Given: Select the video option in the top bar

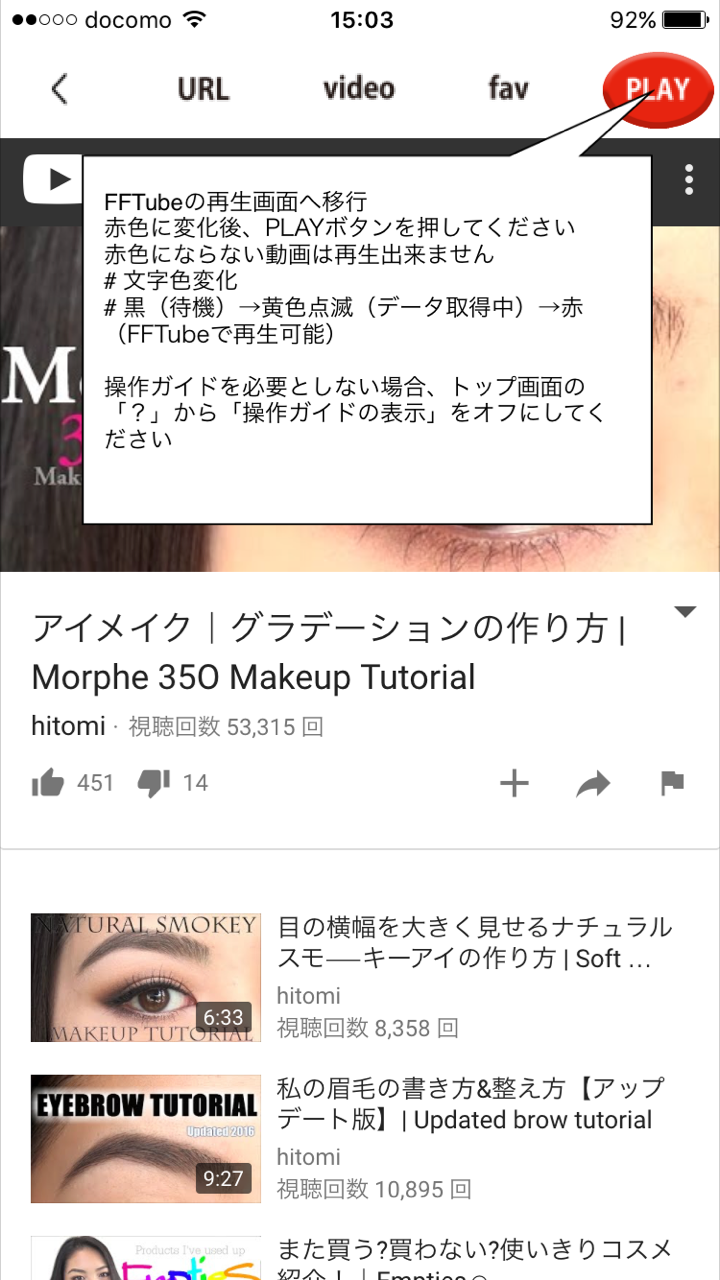Looking at the screenshot, I should tap(359, 89).
